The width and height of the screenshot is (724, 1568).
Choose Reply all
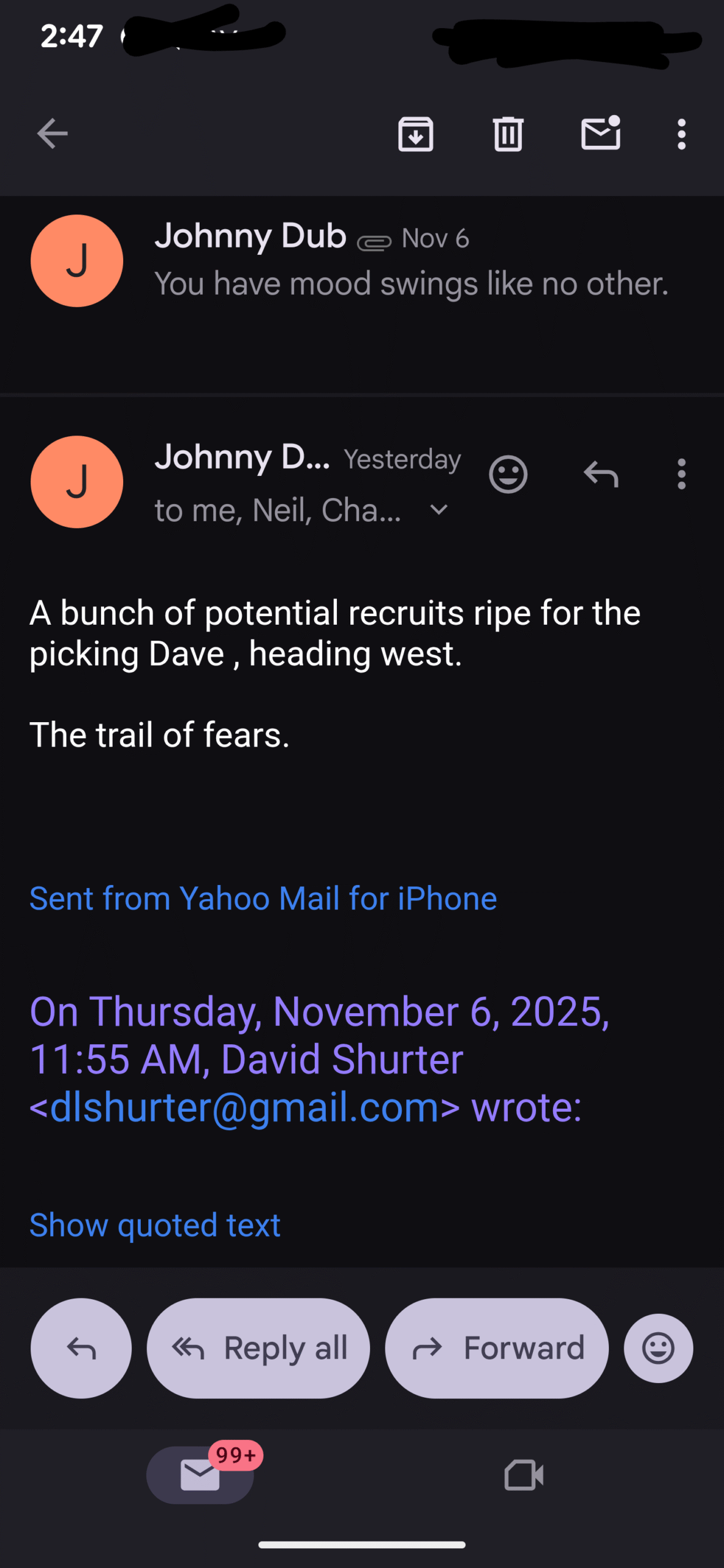pyautogui.click(x=258, y=1348)
